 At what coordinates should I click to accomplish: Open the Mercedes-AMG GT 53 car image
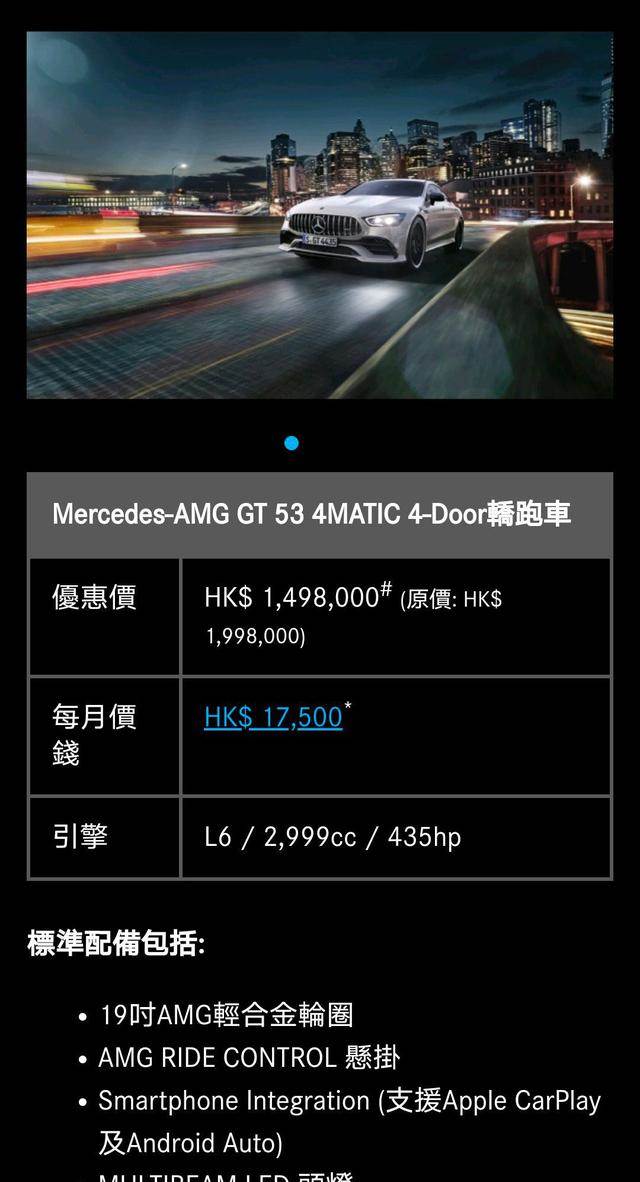point(320,215)
